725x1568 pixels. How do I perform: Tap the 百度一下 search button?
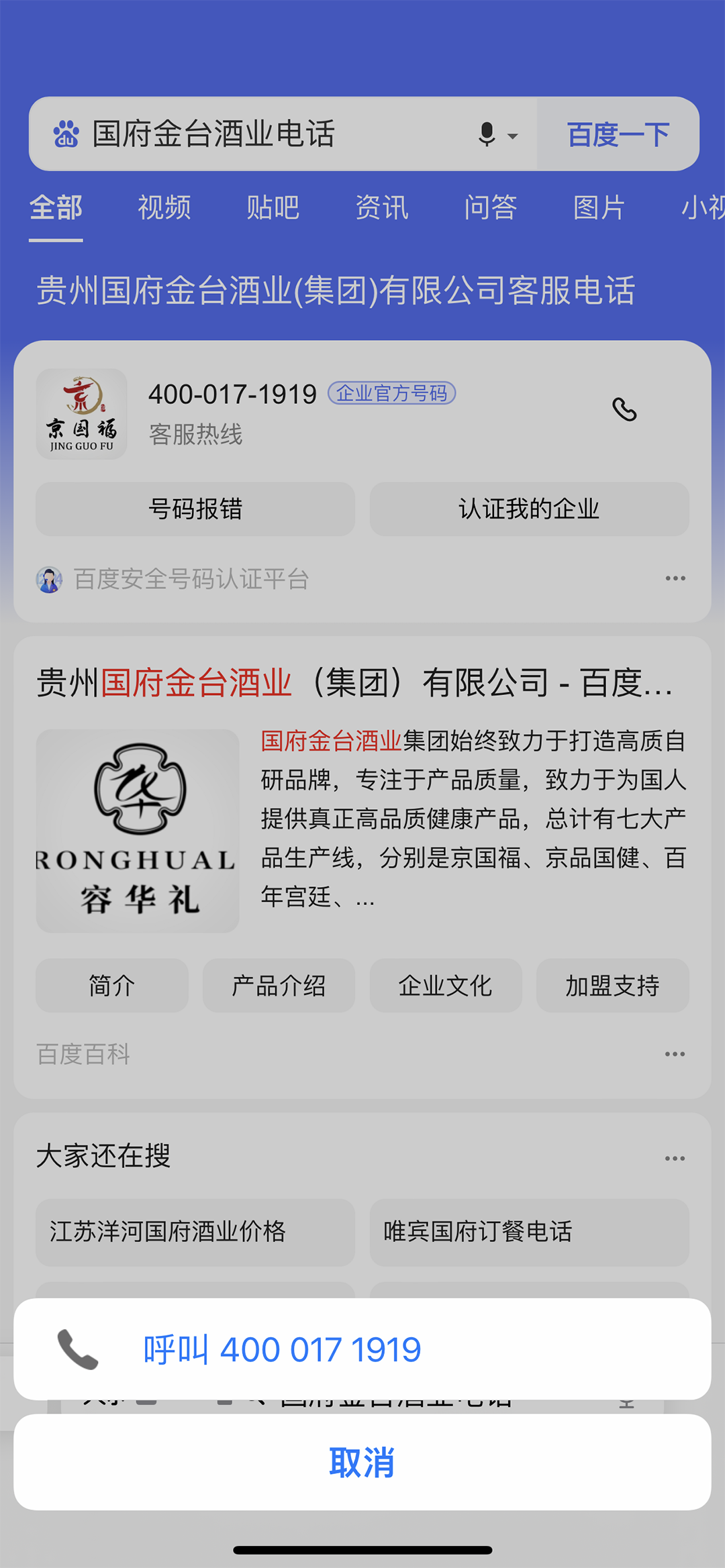618,134
